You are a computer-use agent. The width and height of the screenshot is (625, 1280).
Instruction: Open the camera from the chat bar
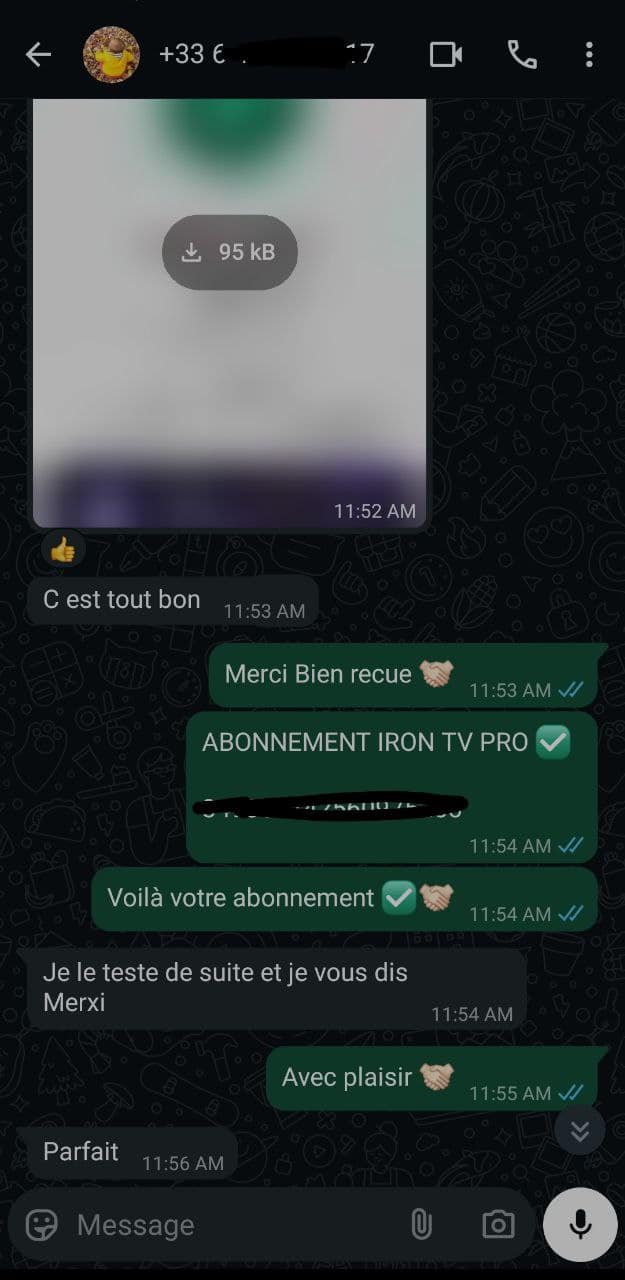498,1224
